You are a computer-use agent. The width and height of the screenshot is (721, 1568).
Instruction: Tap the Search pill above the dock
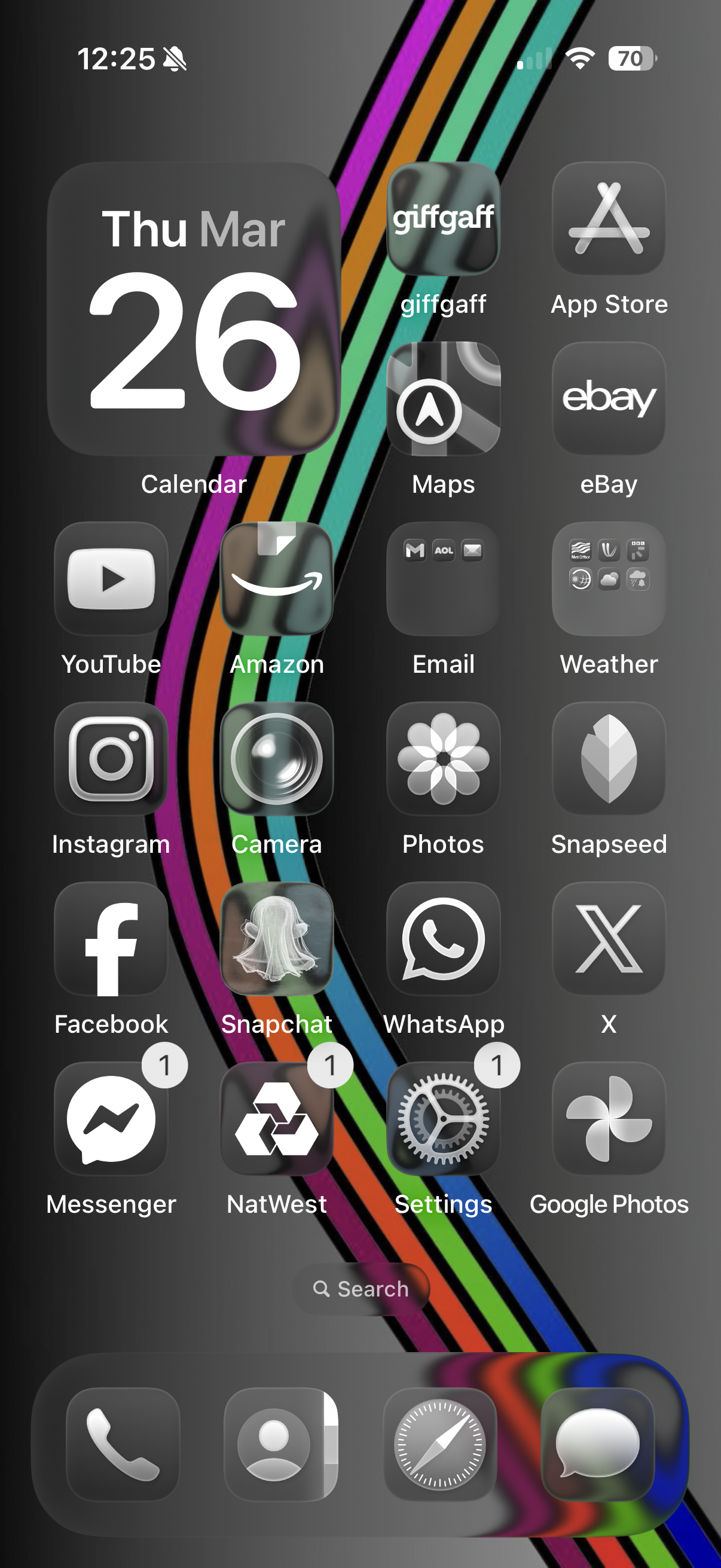click(361, 1289)
